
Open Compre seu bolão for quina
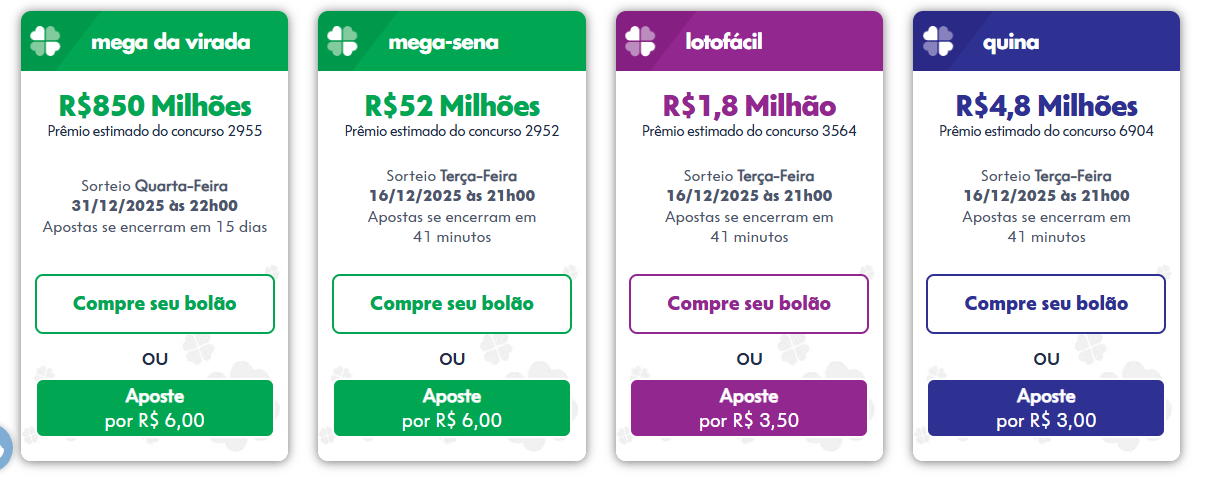(x=1046, y=303)
